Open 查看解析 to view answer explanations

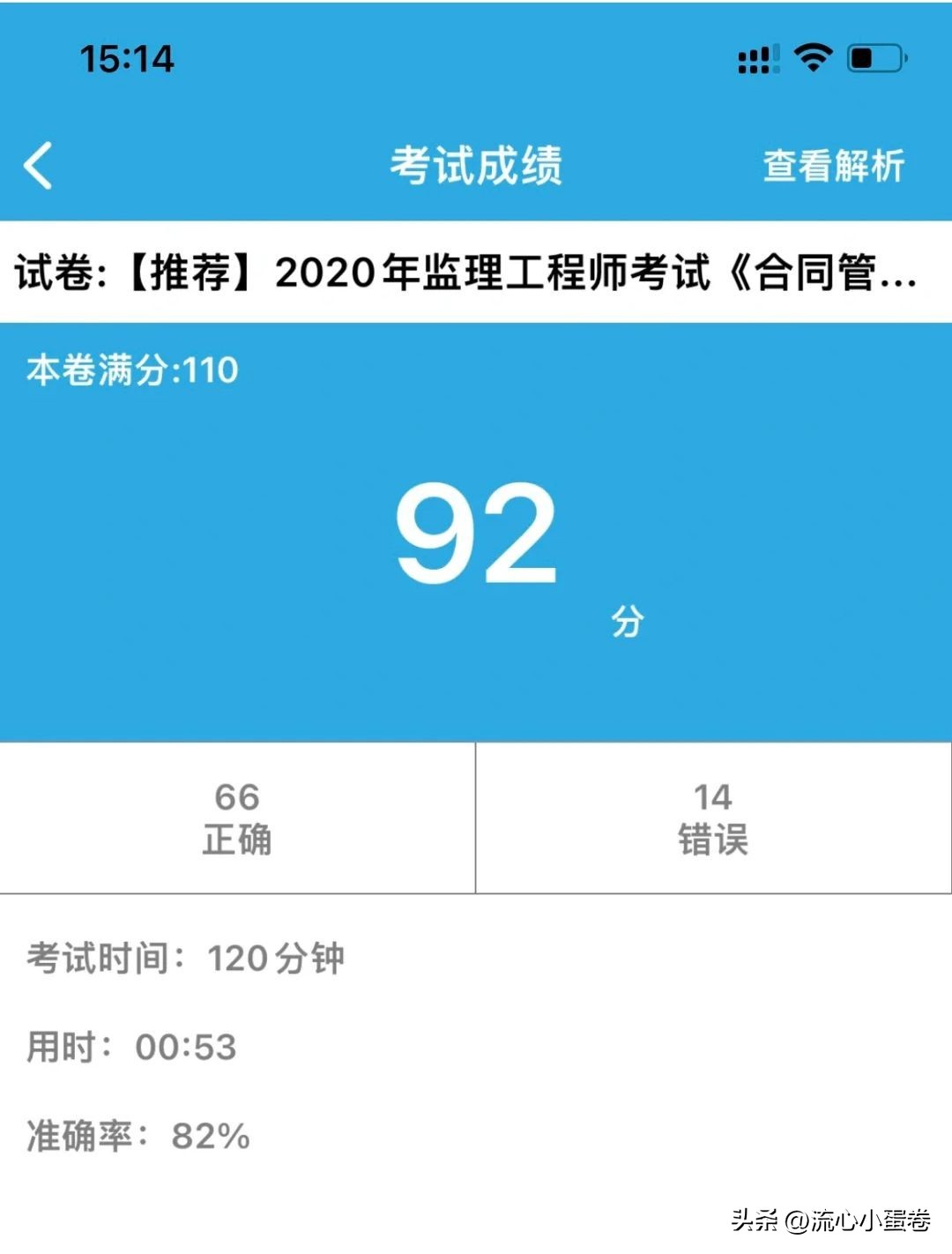835,164
